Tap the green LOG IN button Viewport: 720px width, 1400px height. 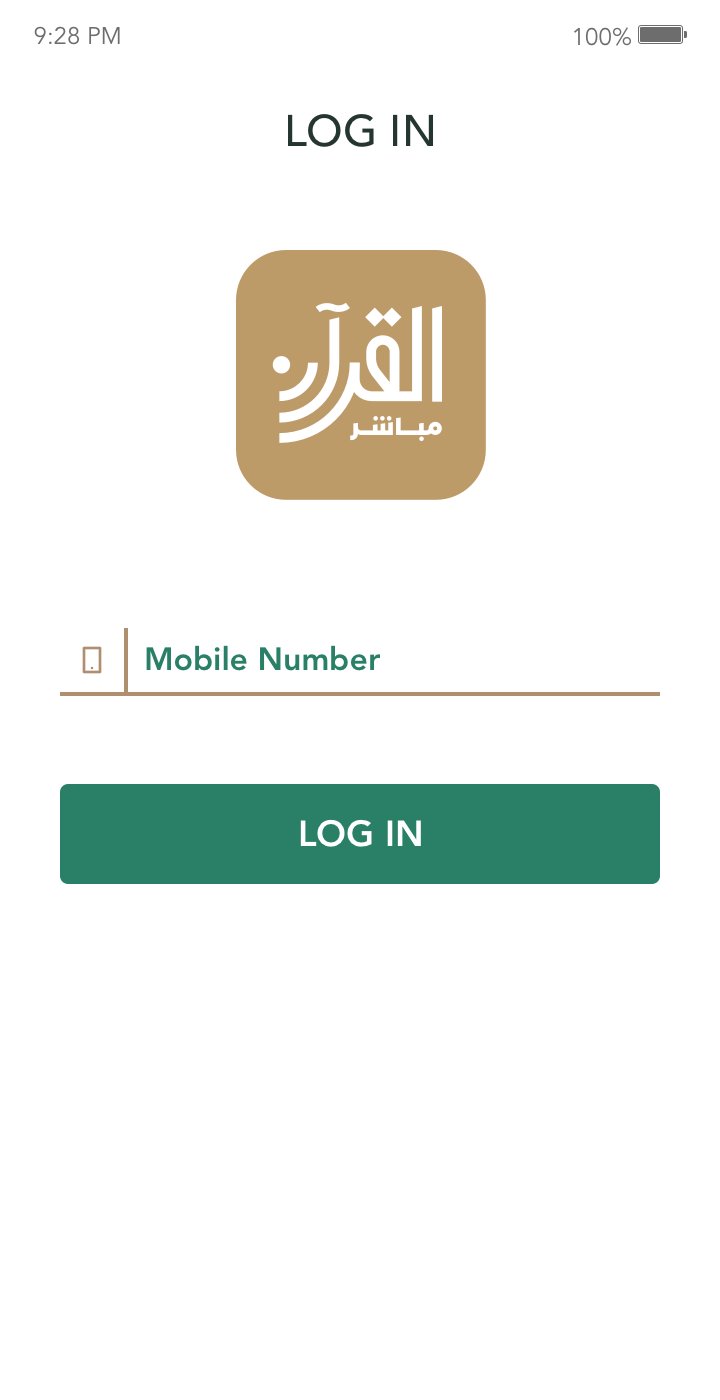click(360, 834)
